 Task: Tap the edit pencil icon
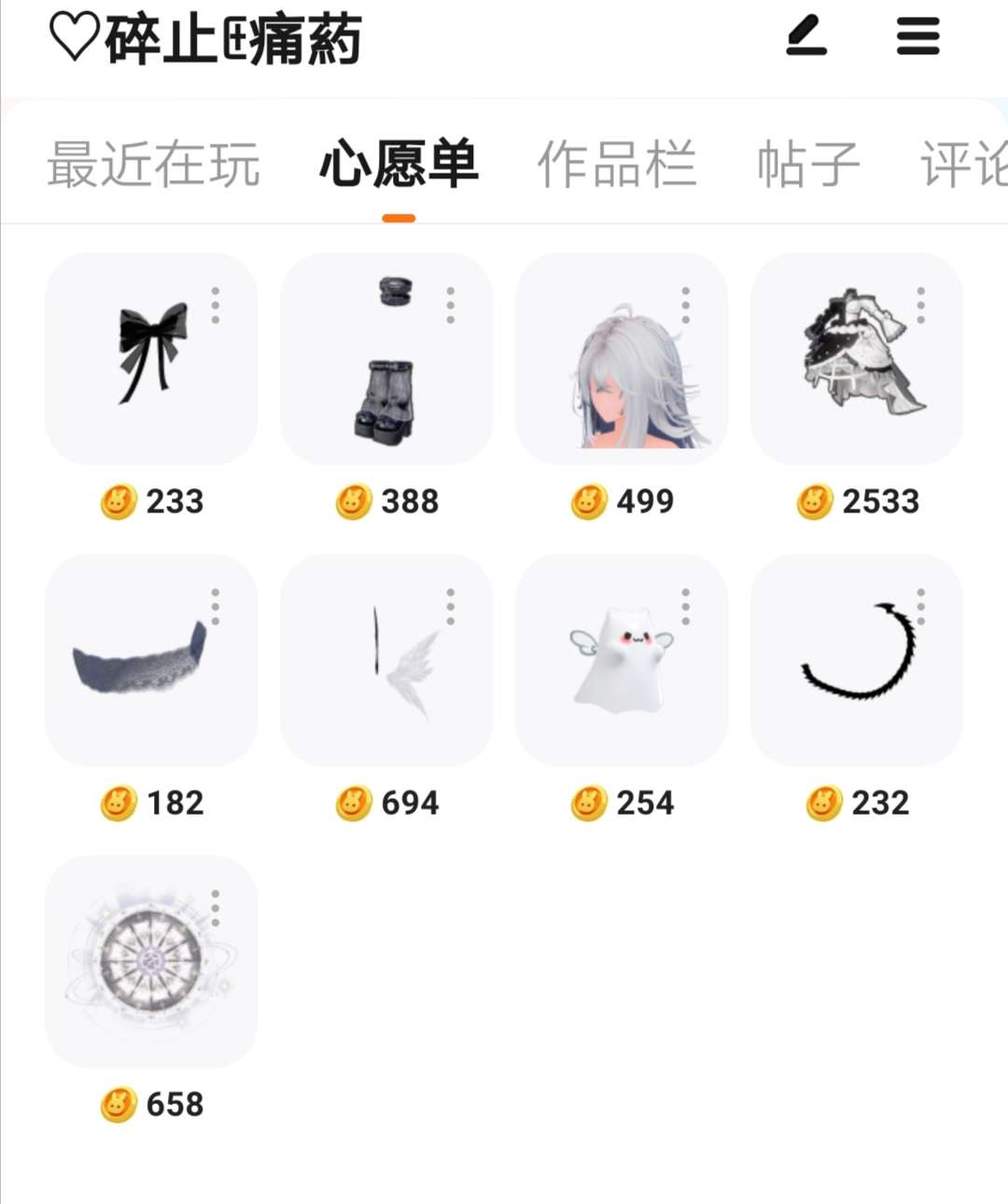(806, 36)
